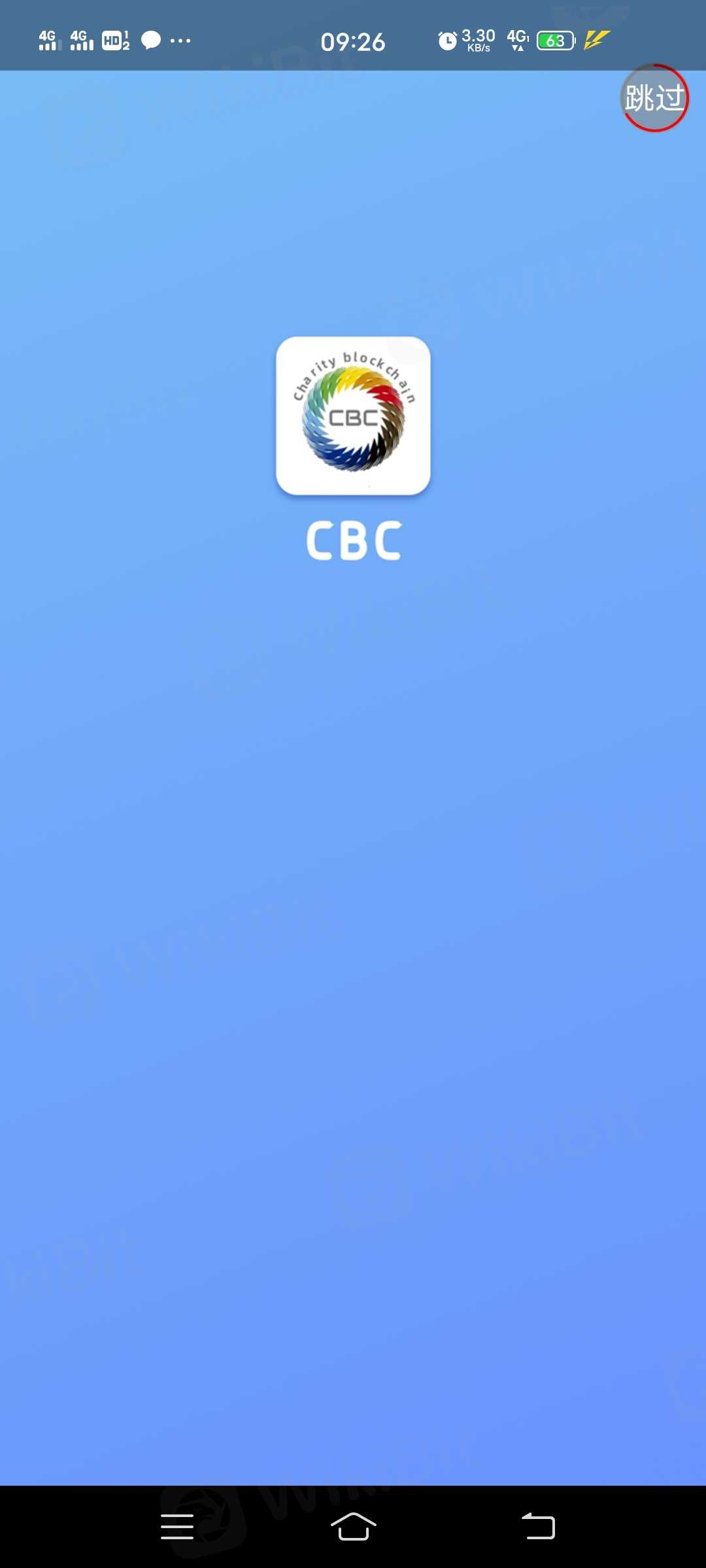Viewport: 706px width, 1568px height.
Task: Tap the system back button
Action: 538,1527
